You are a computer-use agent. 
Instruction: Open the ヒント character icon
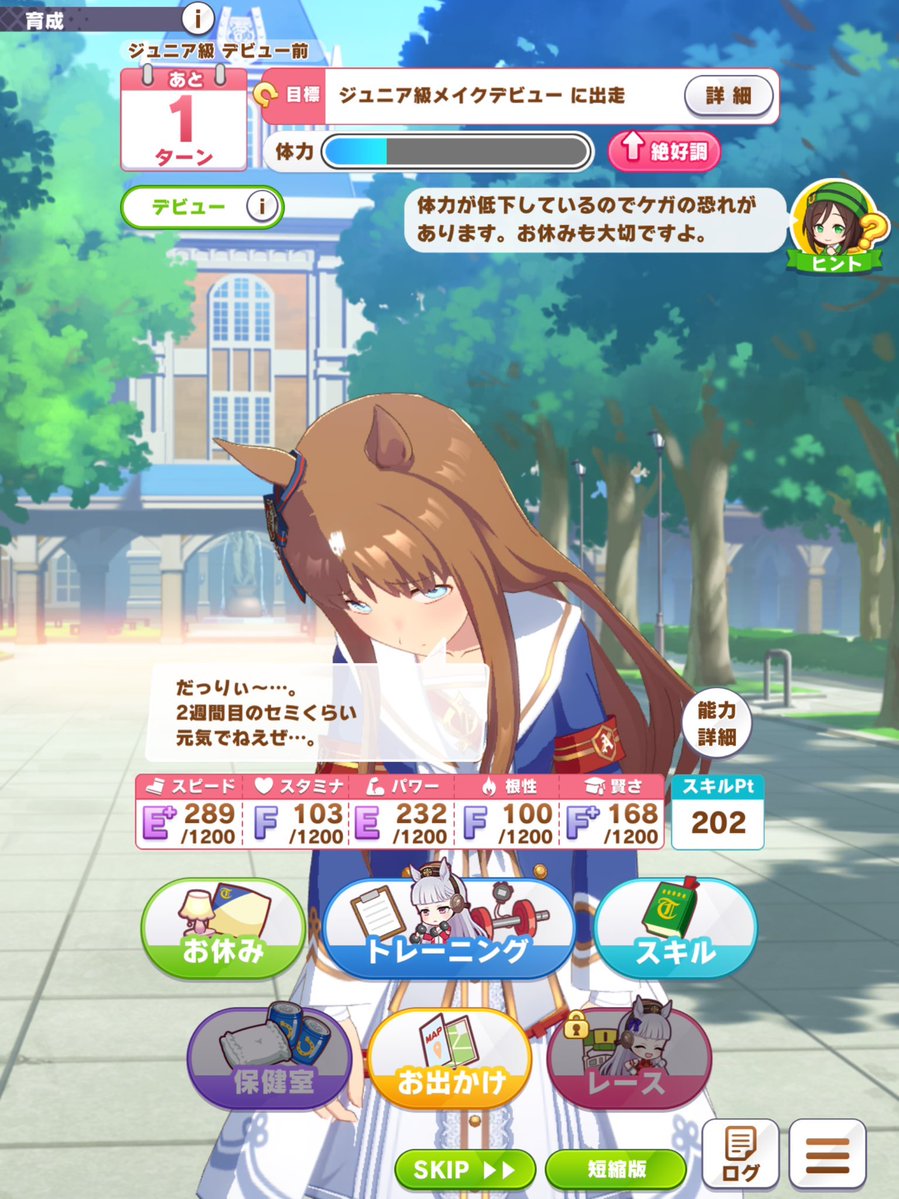[x=838, y=226]
